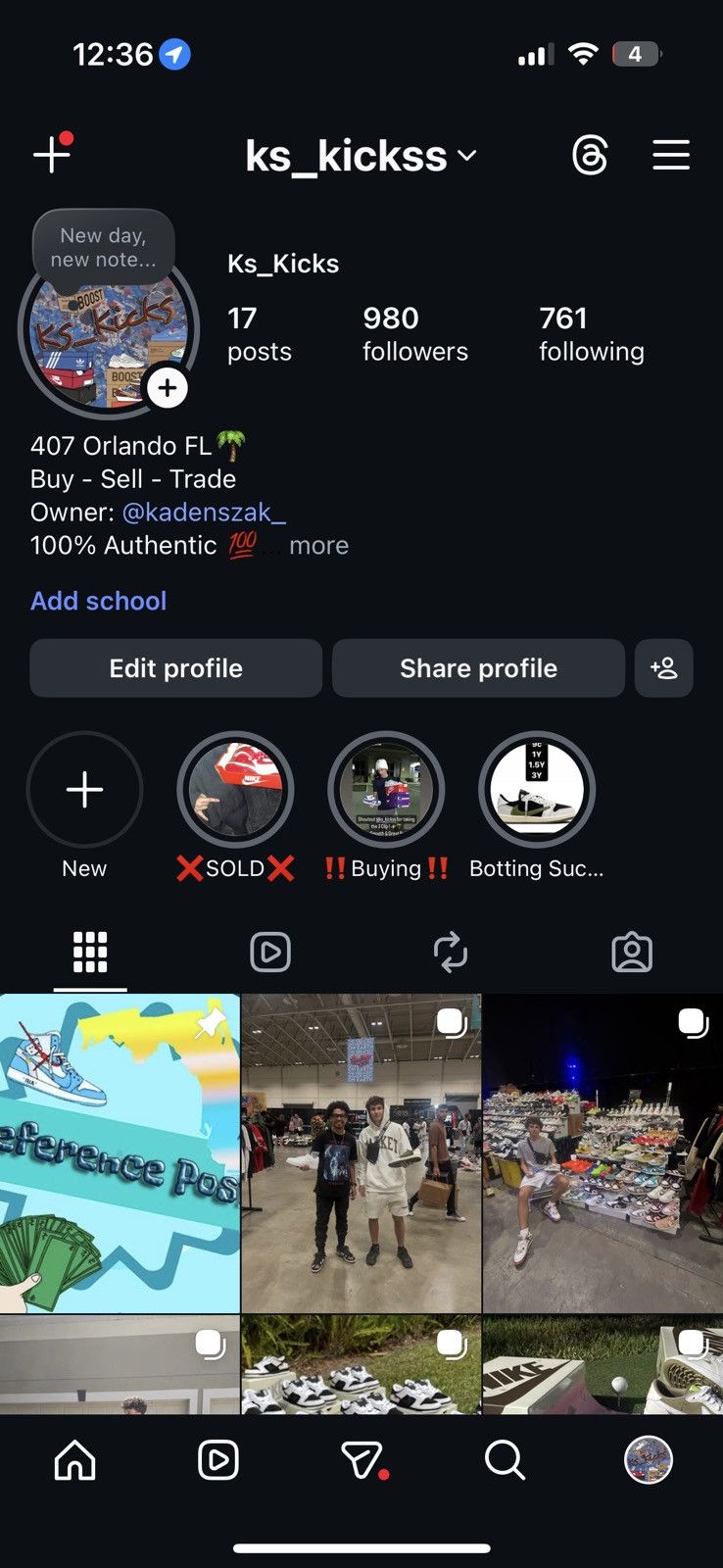Tap Edit profile button
Screen dimensions: 723x1568
click(x=176, y=668)
